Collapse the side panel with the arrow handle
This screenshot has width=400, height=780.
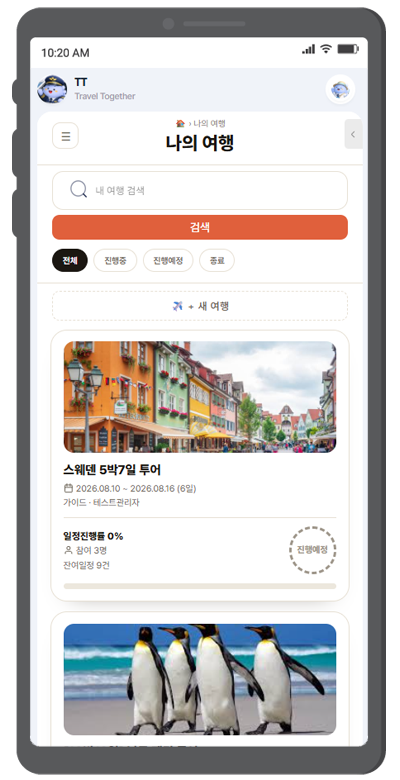353,134
